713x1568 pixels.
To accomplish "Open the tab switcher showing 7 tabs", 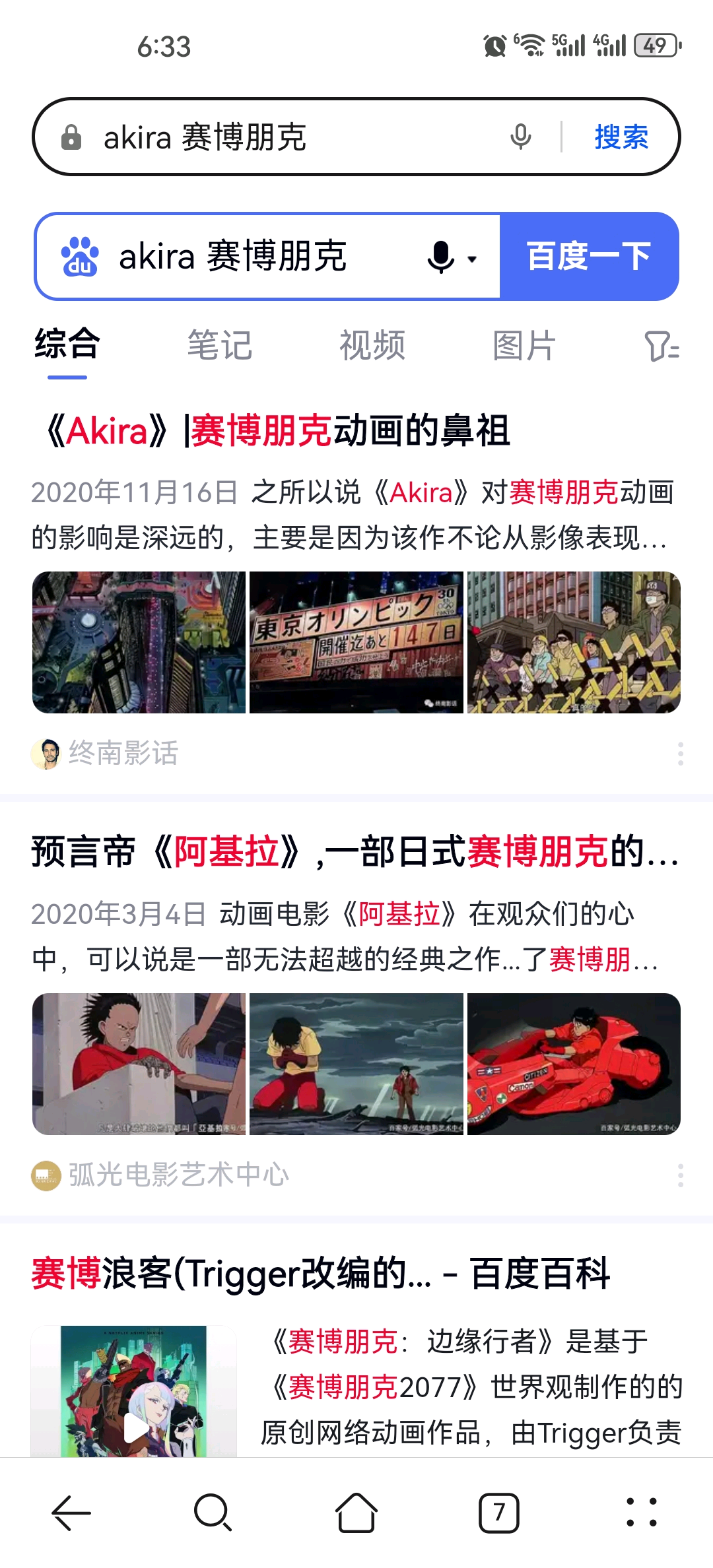I will click(x=498, y=1512).
